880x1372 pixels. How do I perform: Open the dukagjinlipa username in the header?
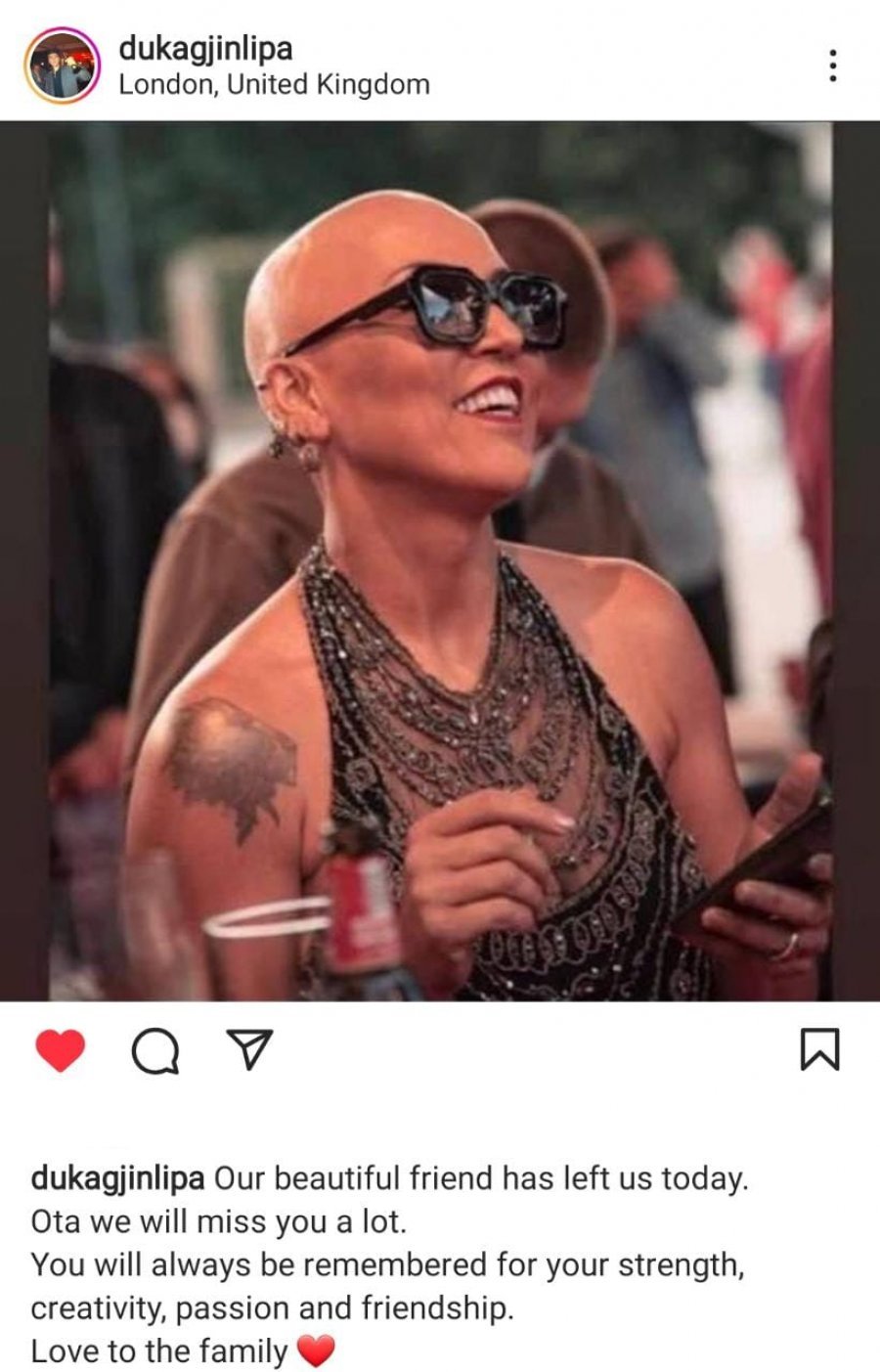(x=204, y=47)
